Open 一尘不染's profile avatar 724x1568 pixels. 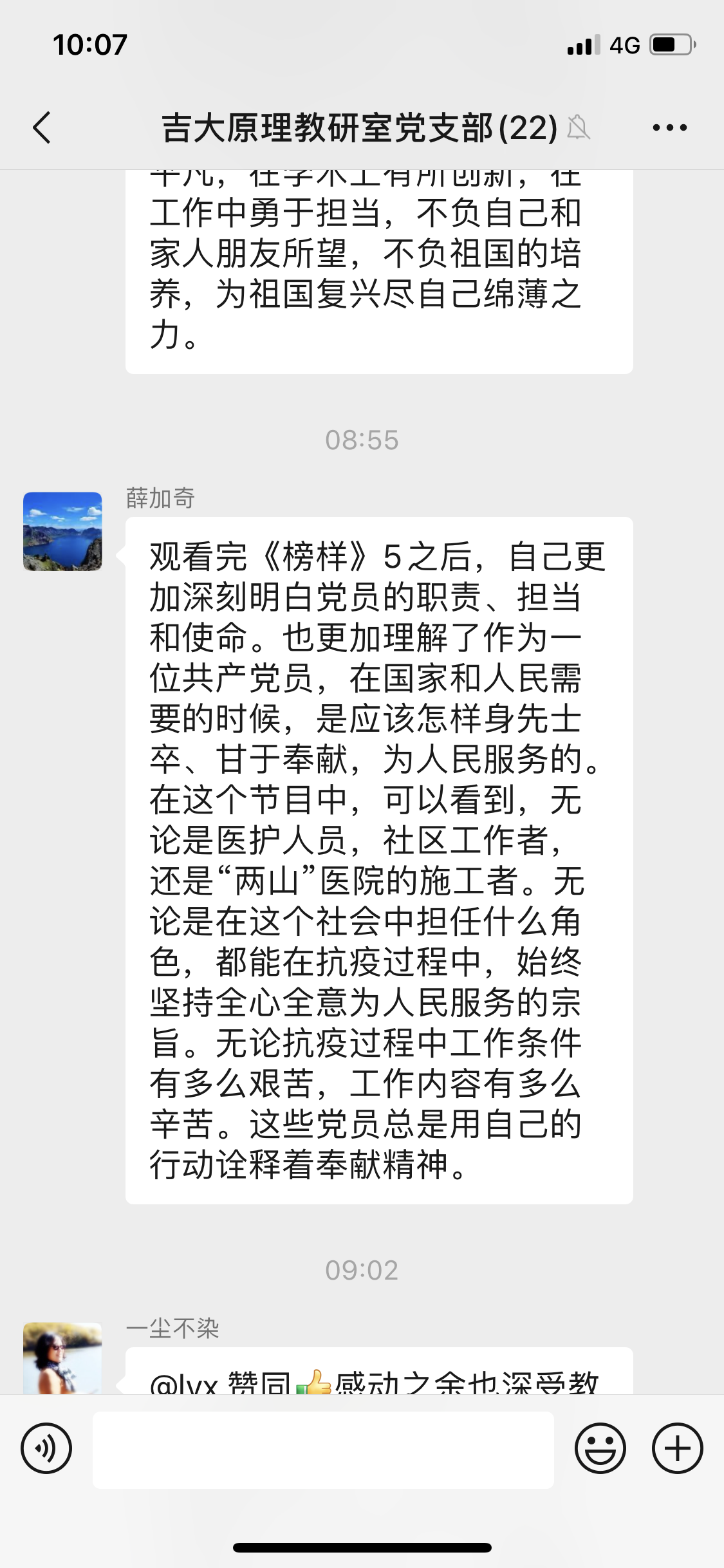[x=62, y=1358]
